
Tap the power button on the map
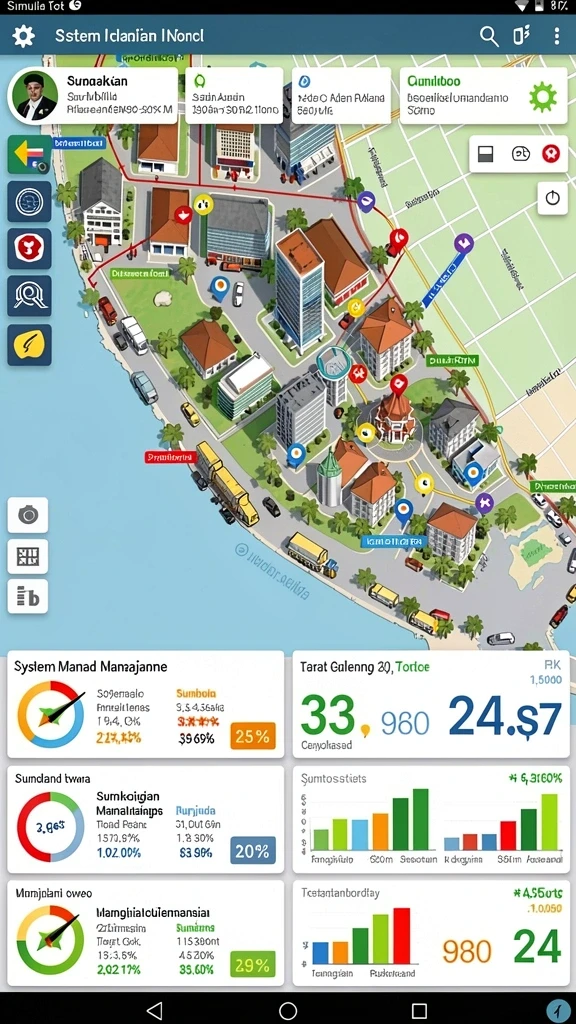[x=552, y=198]
